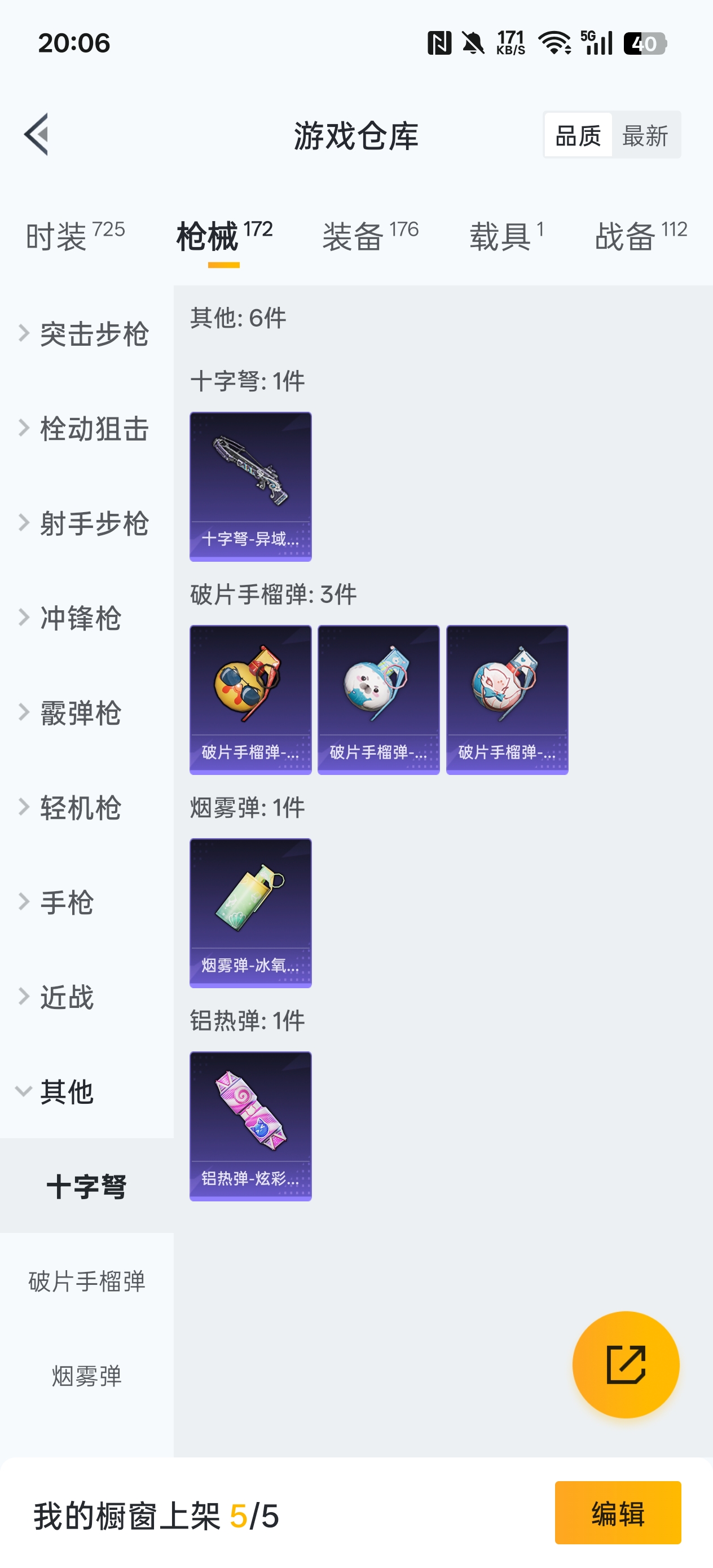Viewport: 713px width, 1568px height.
Task: Go back from 游戏仓库
Action: (37, 135)
